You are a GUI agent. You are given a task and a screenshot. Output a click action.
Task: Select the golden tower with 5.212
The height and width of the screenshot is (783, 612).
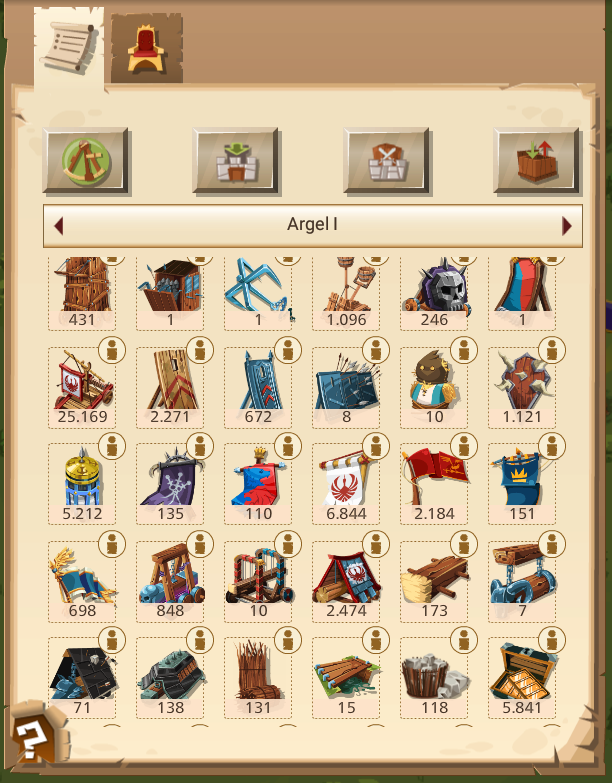click(x=81, y=480)
